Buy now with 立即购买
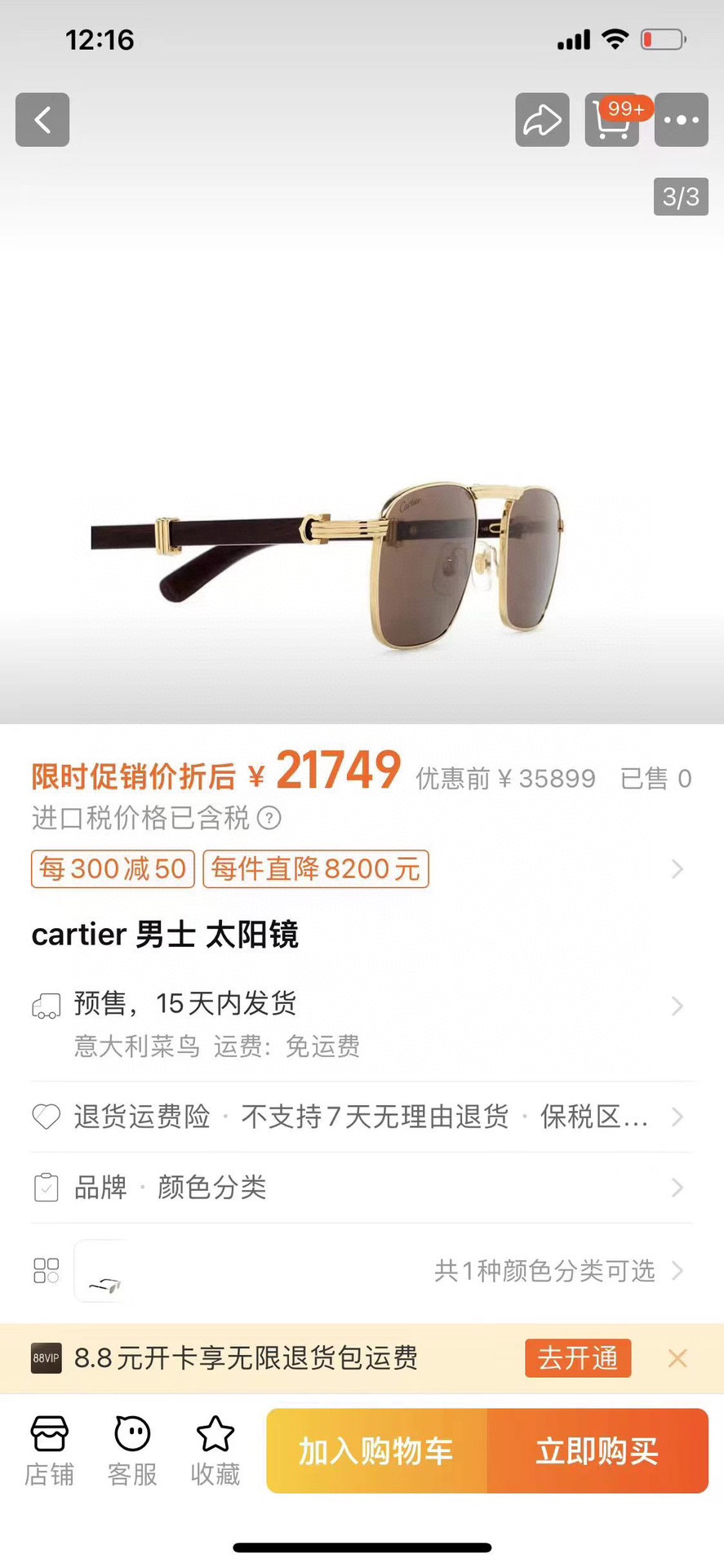724x1568 pixels. tap(597, 1450)
